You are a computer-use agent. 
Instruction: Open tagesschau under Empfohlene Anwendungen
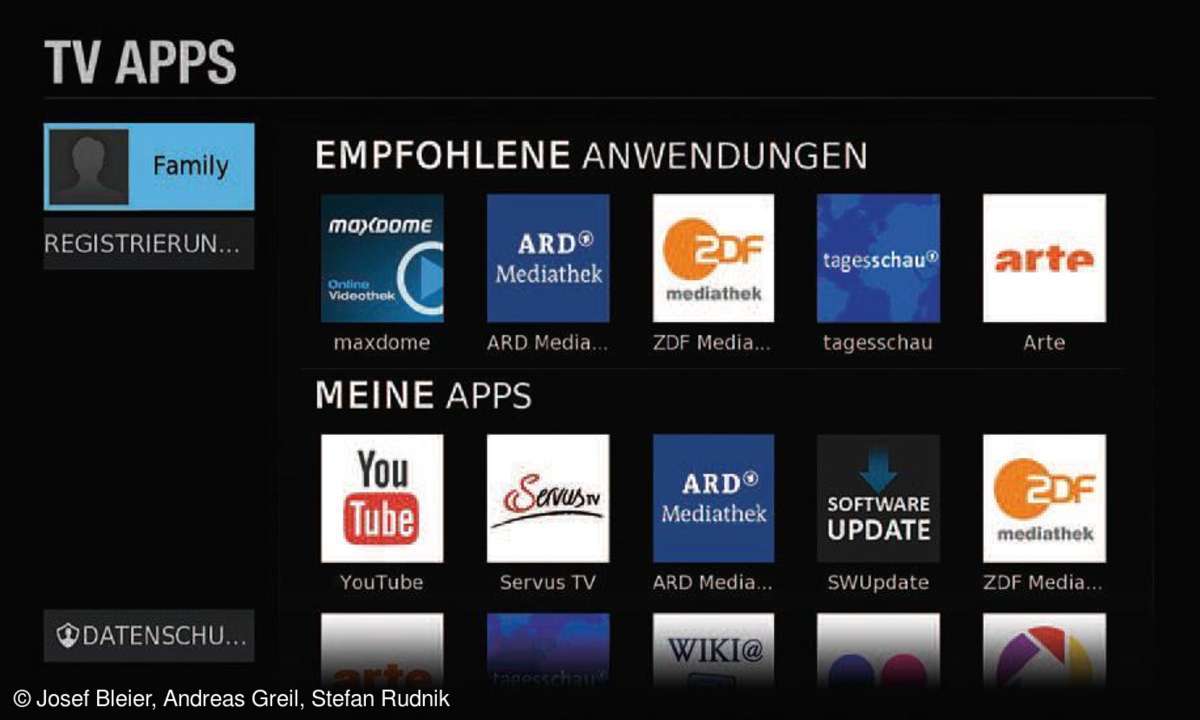click(878, 258)
